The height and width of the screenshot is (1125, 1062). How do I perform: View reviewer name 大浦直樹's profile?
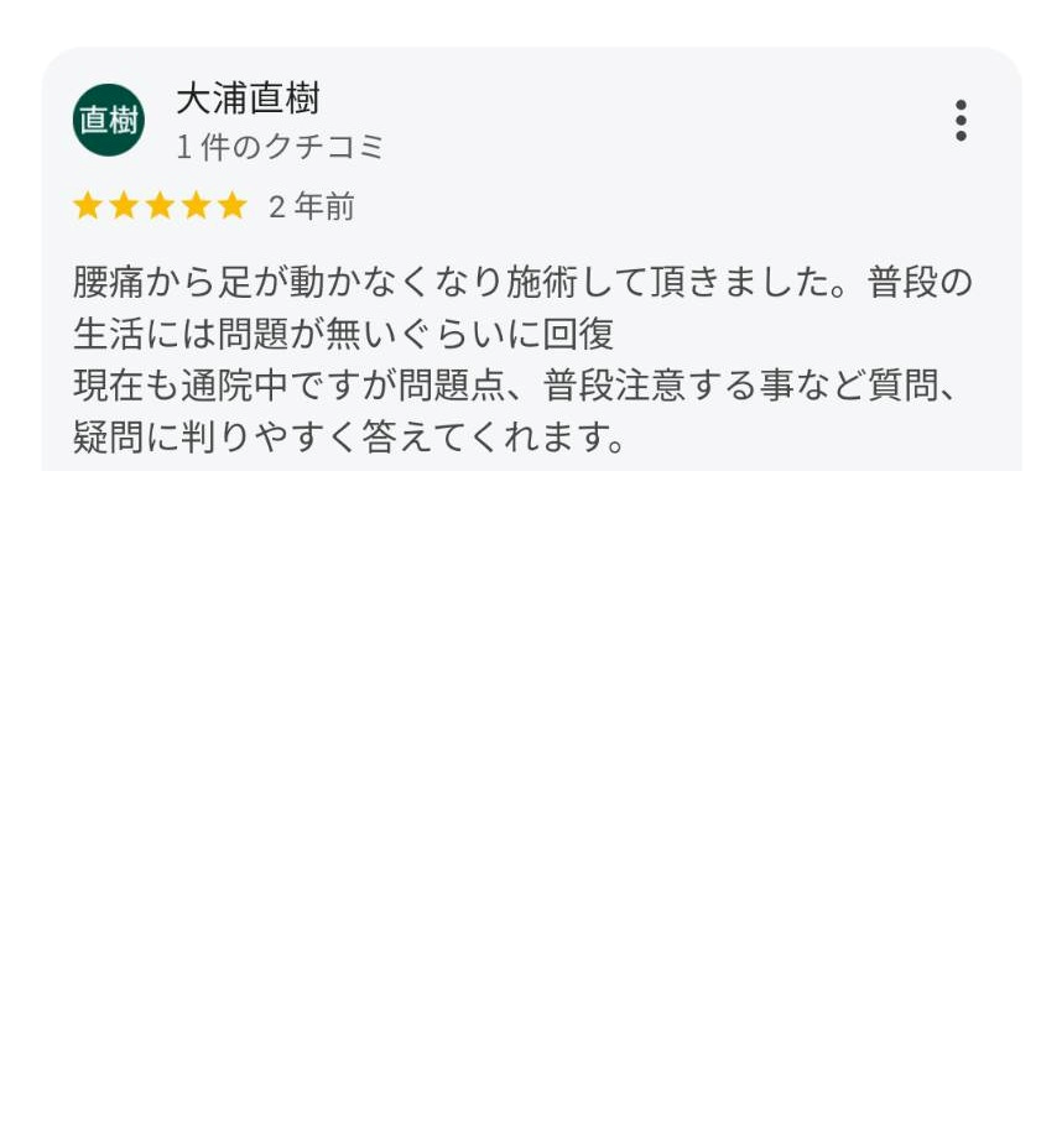click(248, 100)
